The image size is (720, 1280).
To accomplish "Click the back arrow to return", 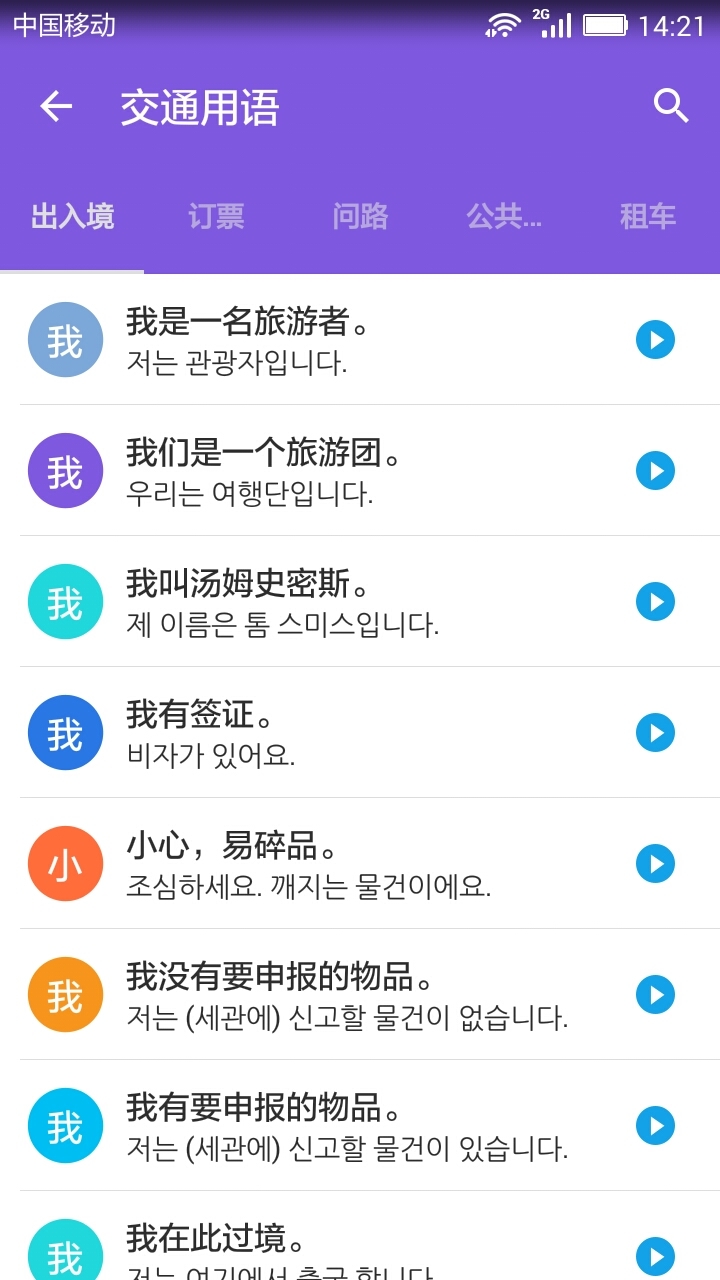I will [x=54, y=106].
